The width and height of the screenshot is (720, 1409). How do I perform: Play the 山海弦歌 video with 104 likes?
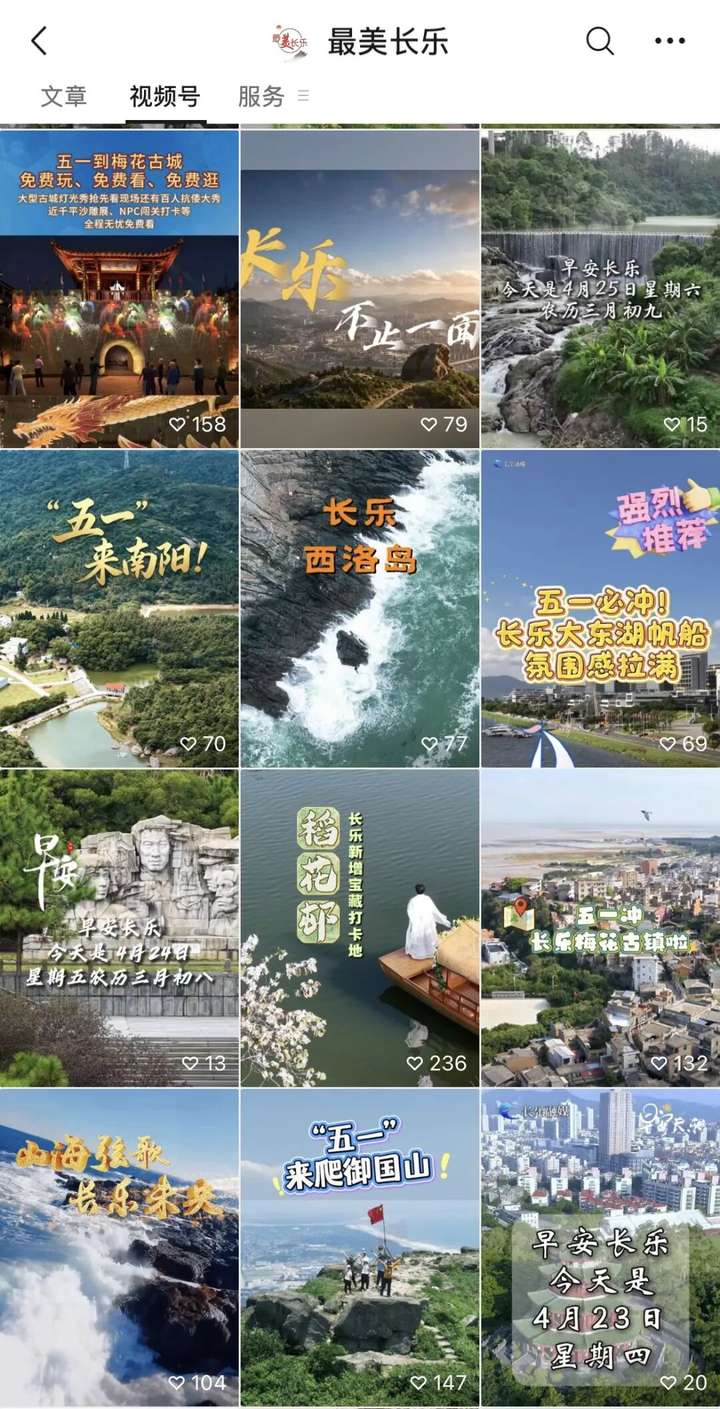[x=119, y=1248]
